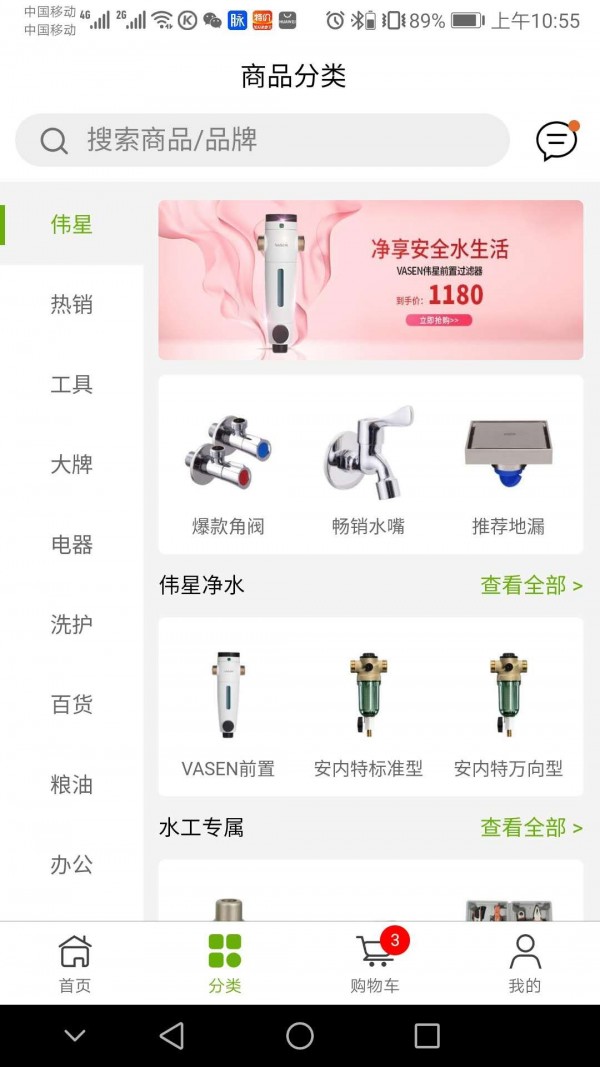Open the 安内特标准型 product
Screen dimensions: 600x1067
tap(369, 710)
